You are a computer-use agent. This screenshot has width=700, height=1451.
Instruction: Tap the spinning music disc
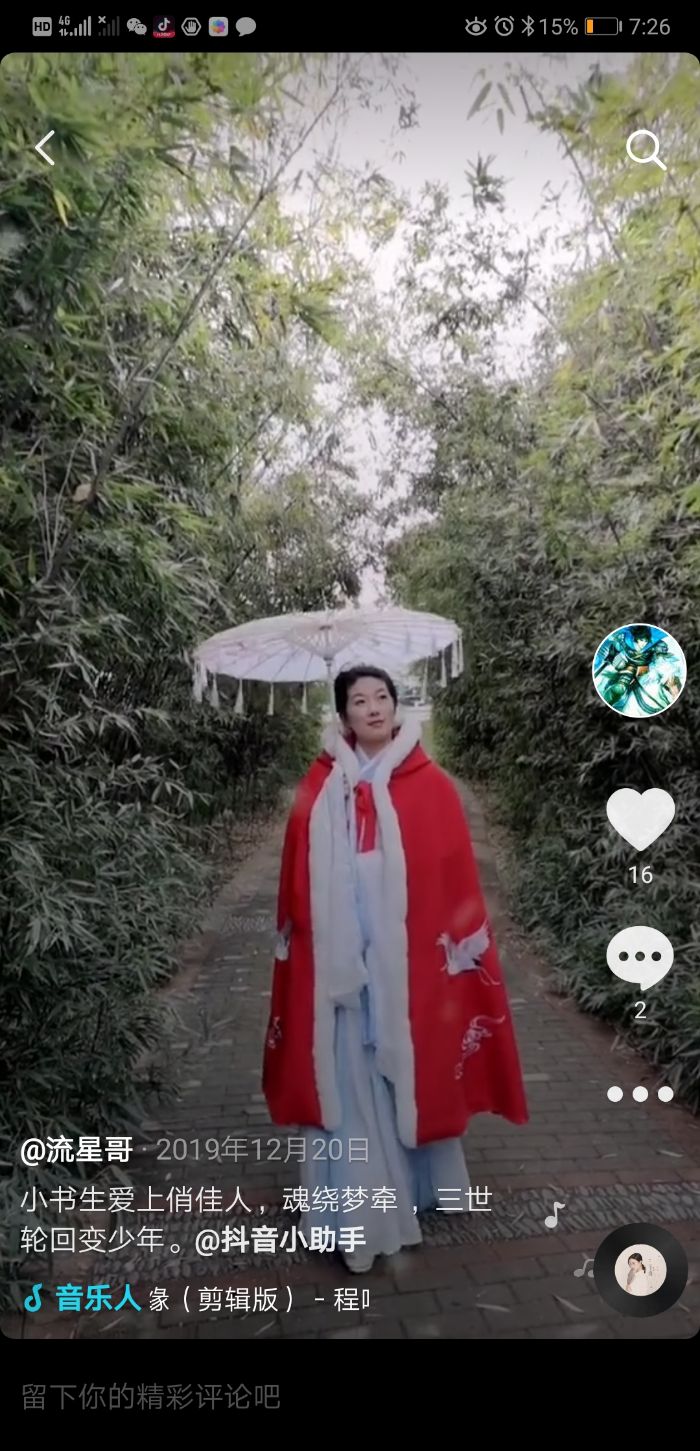tap(640, 1270)
